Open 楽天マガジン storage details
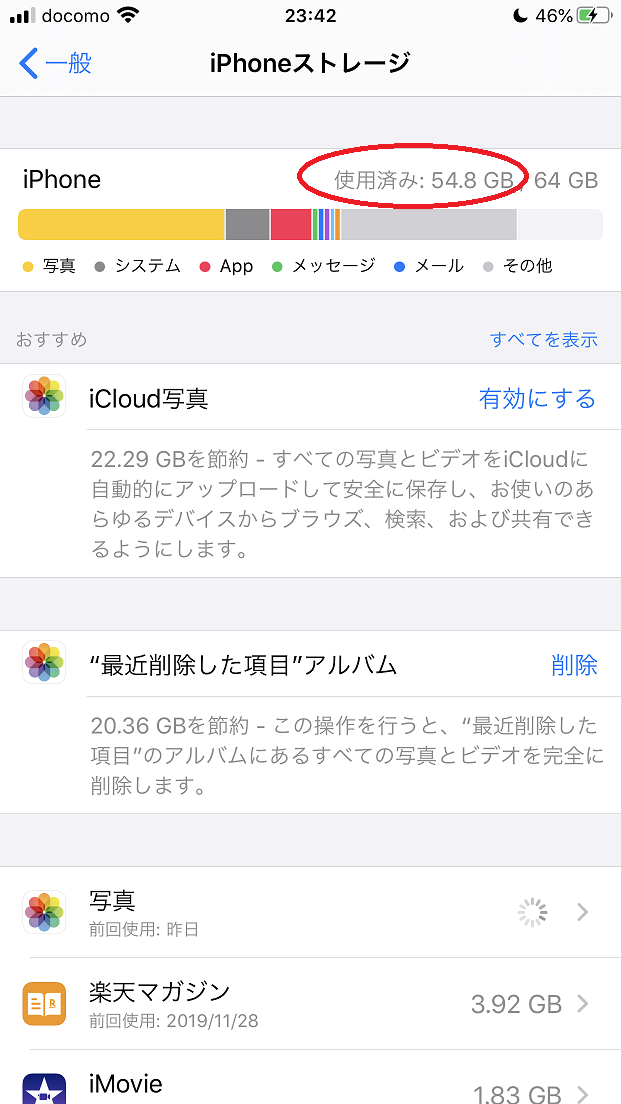Image resolution: width=621 pixels, height=1104 pixels. click(x=310, y=1003)
